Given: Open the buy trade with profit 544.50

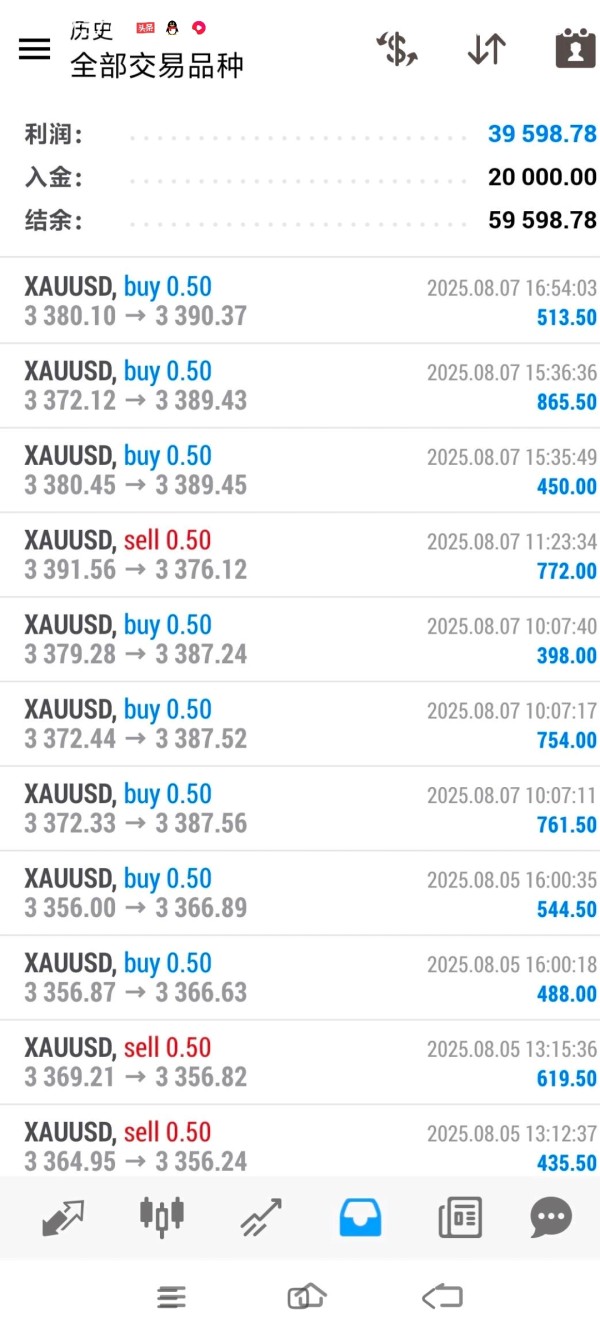Looking at the screenshot, I should pyautogui.click(x=300, y=893).
